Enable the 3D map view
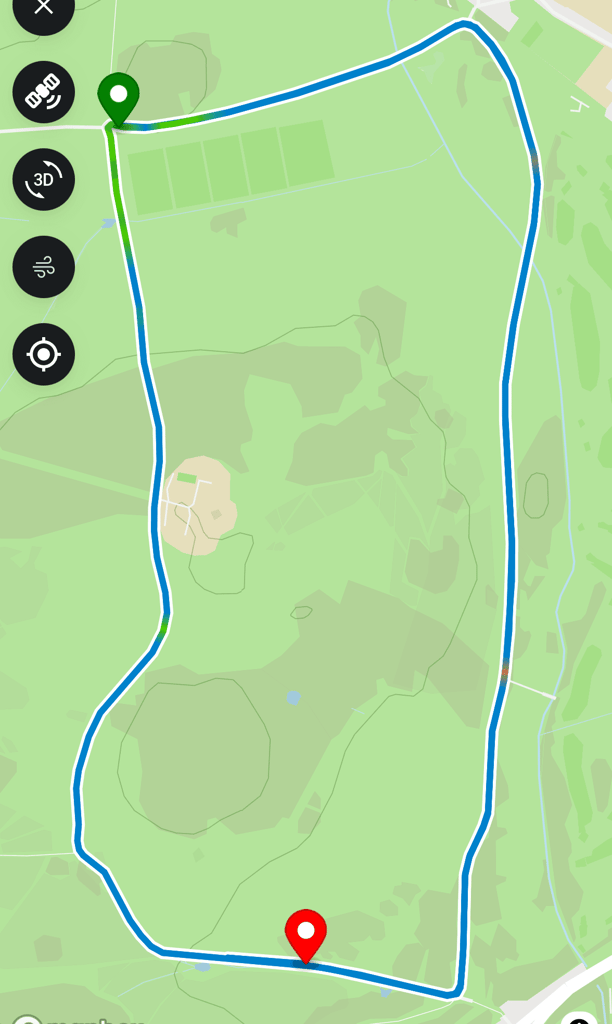 click(x=43, y=179)
